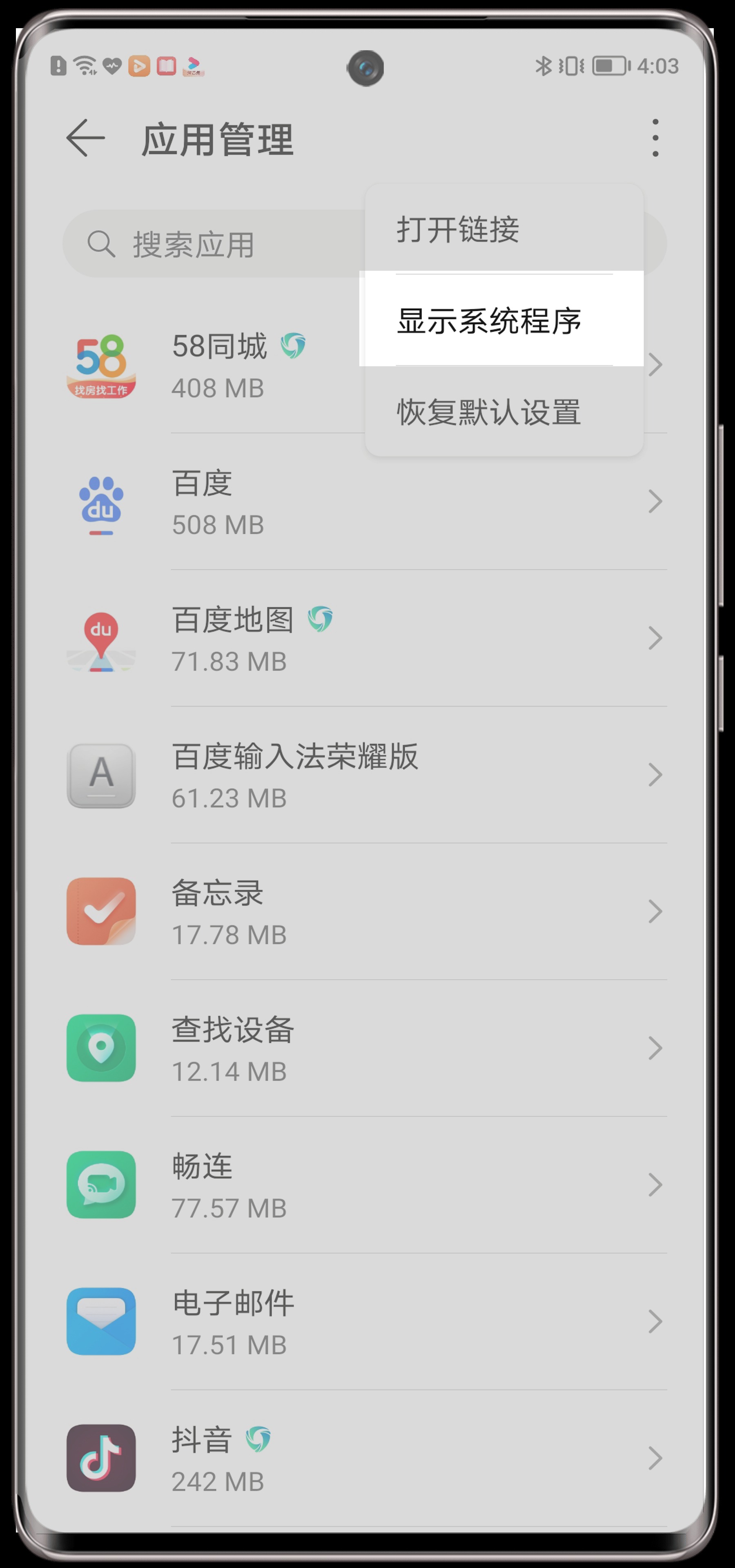This screenshot has height=1568, width=735.
Task: Tap the 电子邮件 email app icon
Action: (102, 1322)
